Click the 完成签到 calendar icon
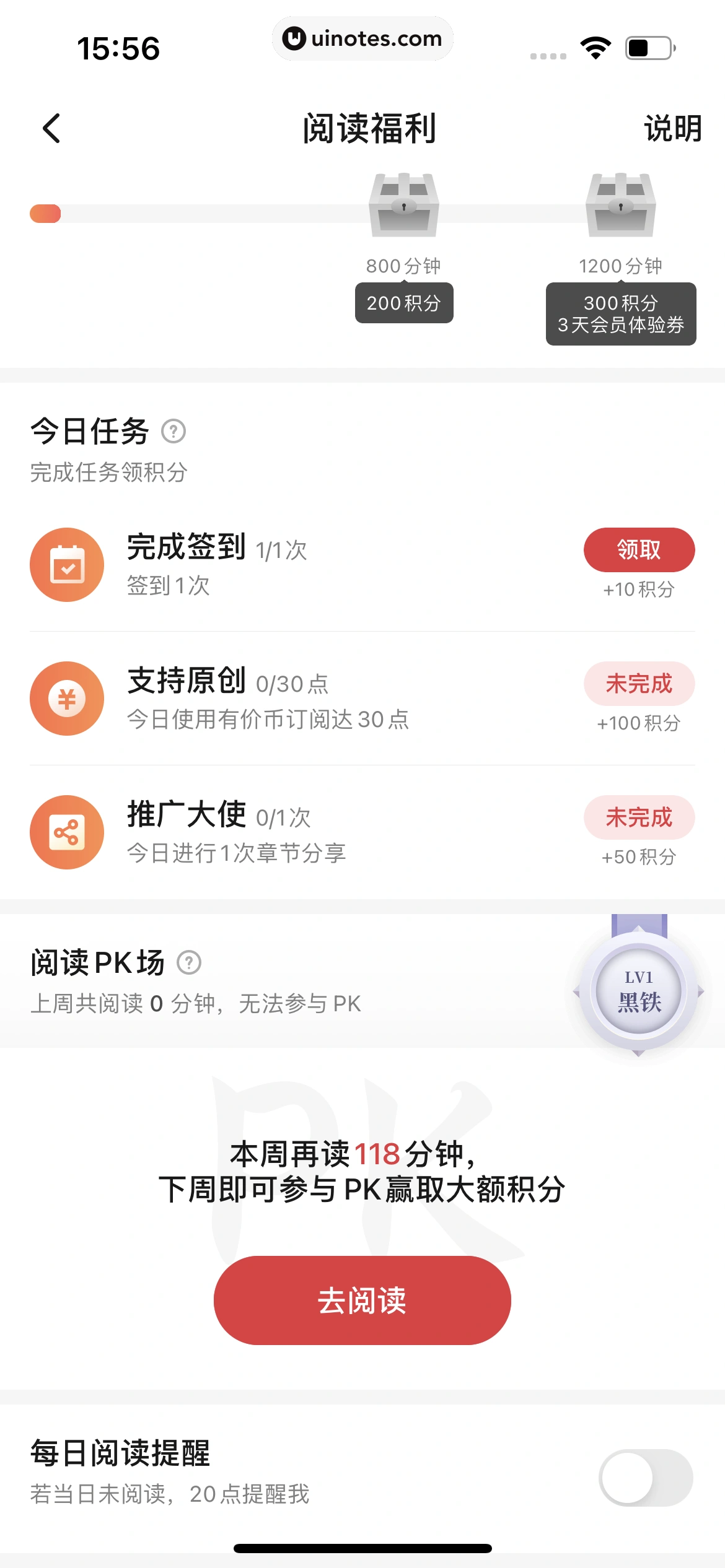The image size is (725, 1568). pos(67,564)
